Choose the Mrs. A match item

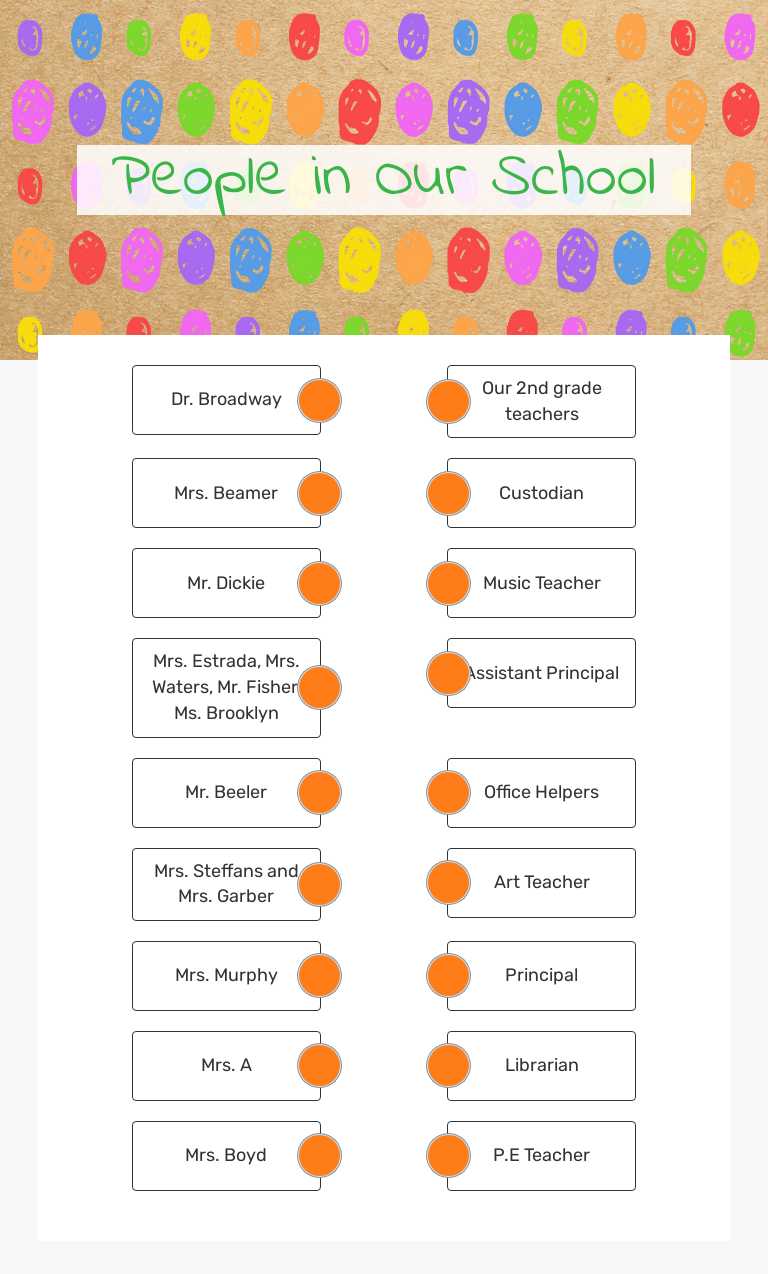[226, 1066]
